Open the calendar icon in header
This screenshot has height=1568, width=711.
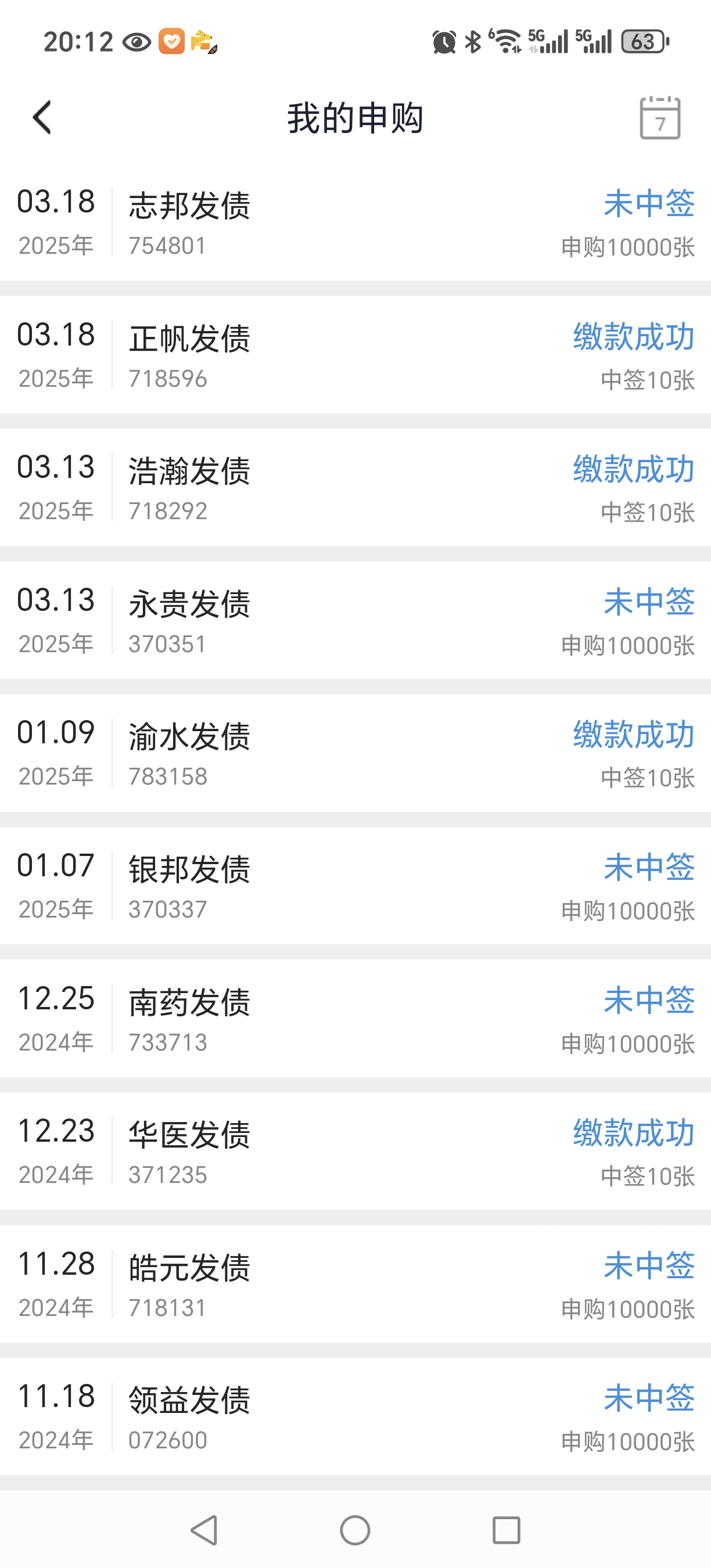660,118
